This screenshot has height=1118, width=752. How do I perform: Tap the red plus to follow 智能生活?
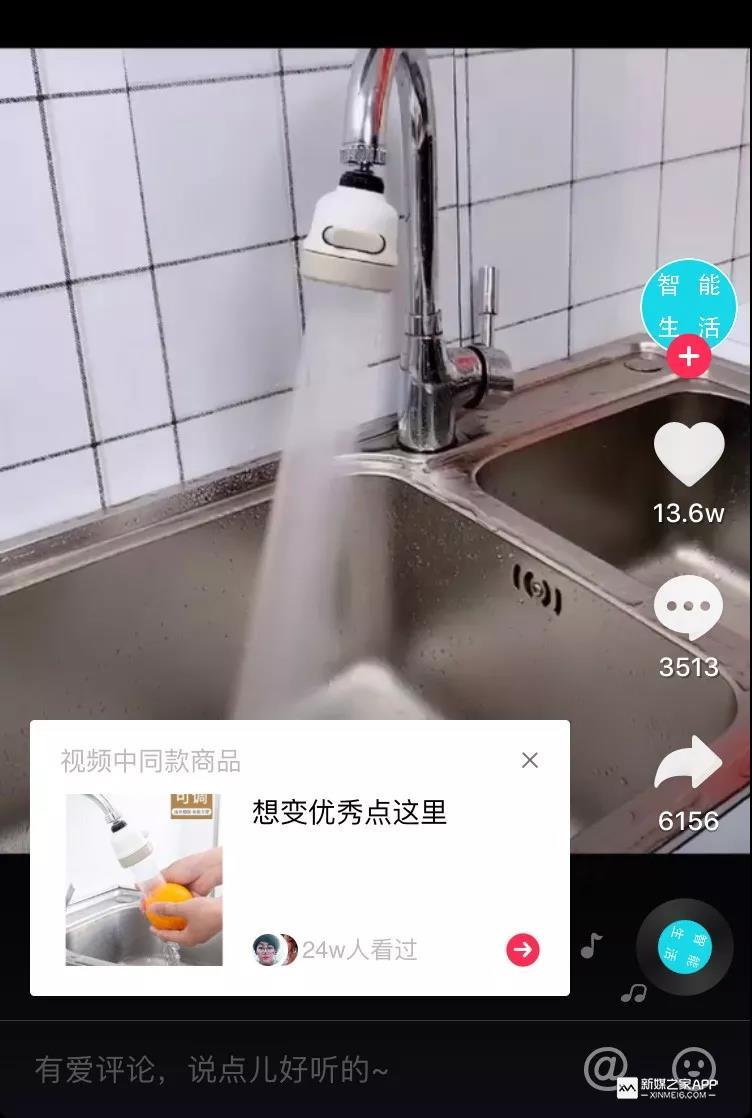(687, 356)
